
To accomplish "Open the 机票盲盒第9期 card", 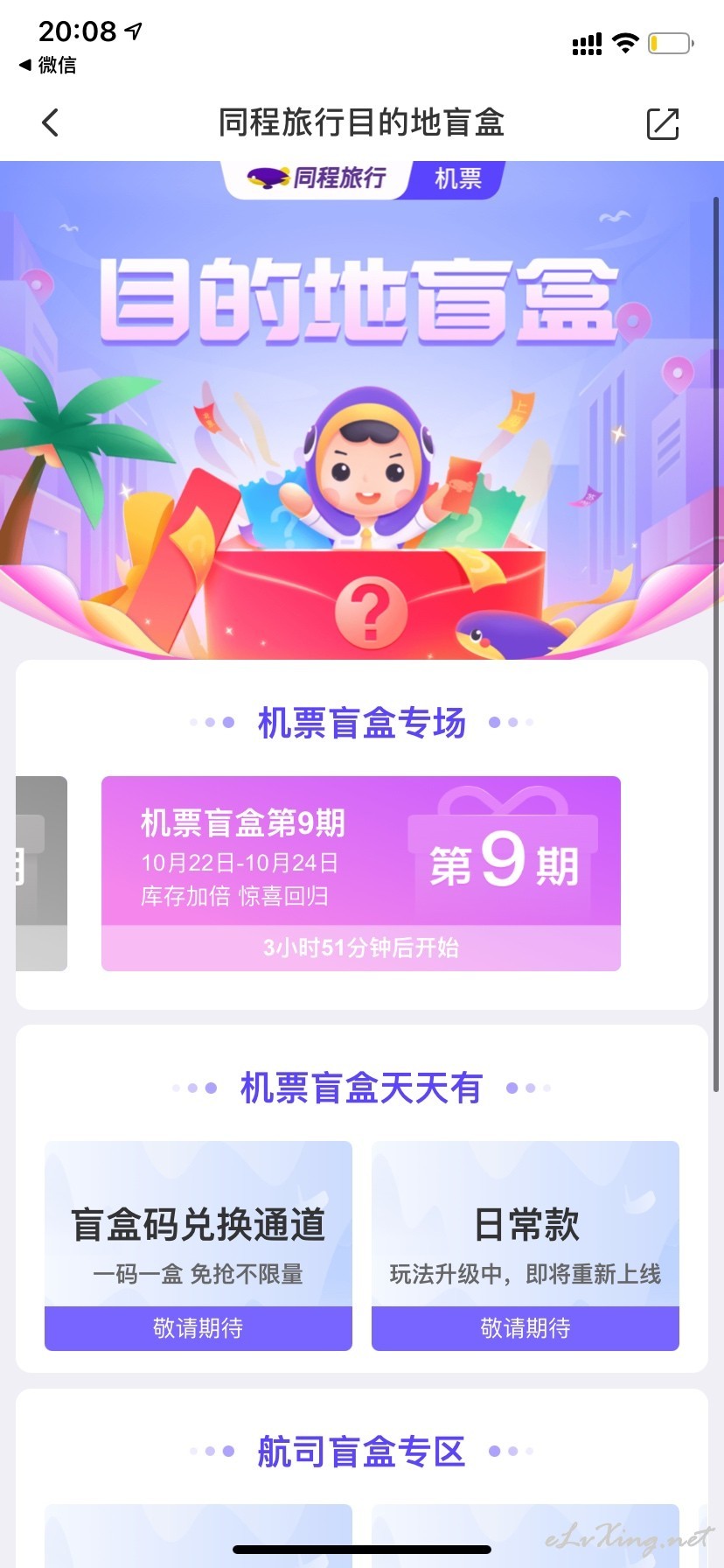I will coord(361,873).
